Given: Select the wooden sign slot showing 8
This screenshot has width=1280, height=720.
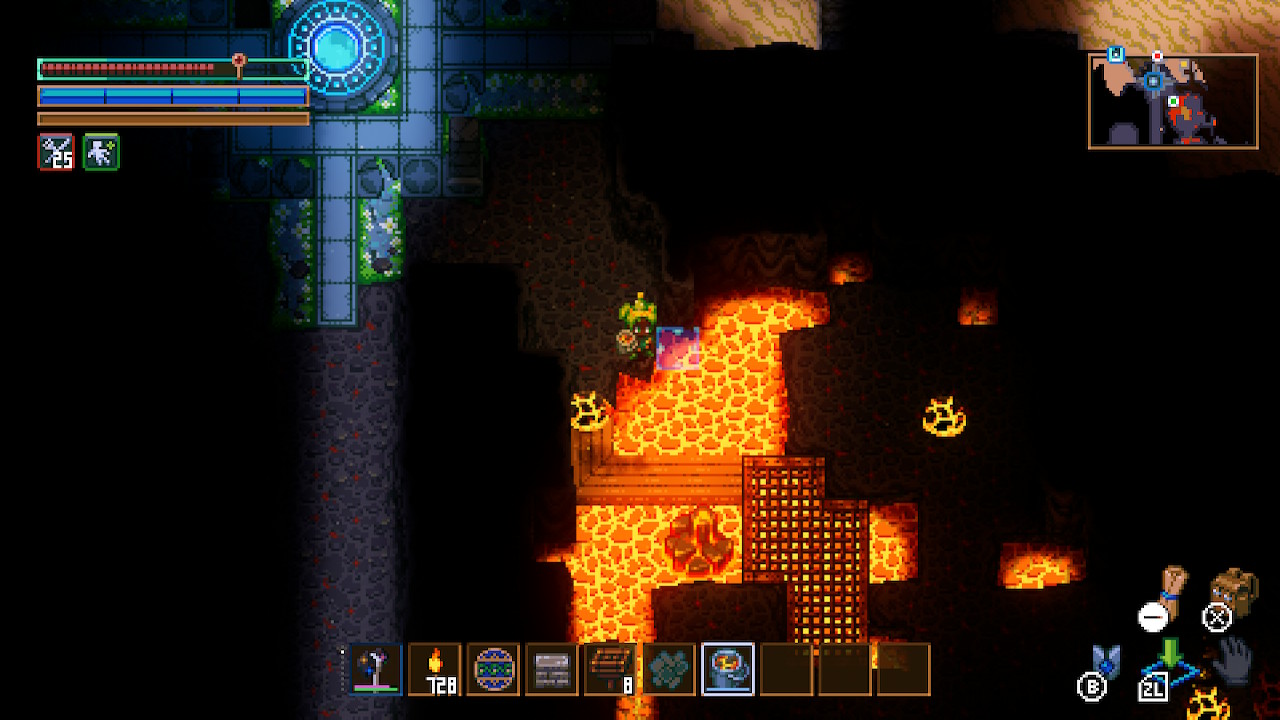Looking at the screenshot, I should (x=611, y=669).
